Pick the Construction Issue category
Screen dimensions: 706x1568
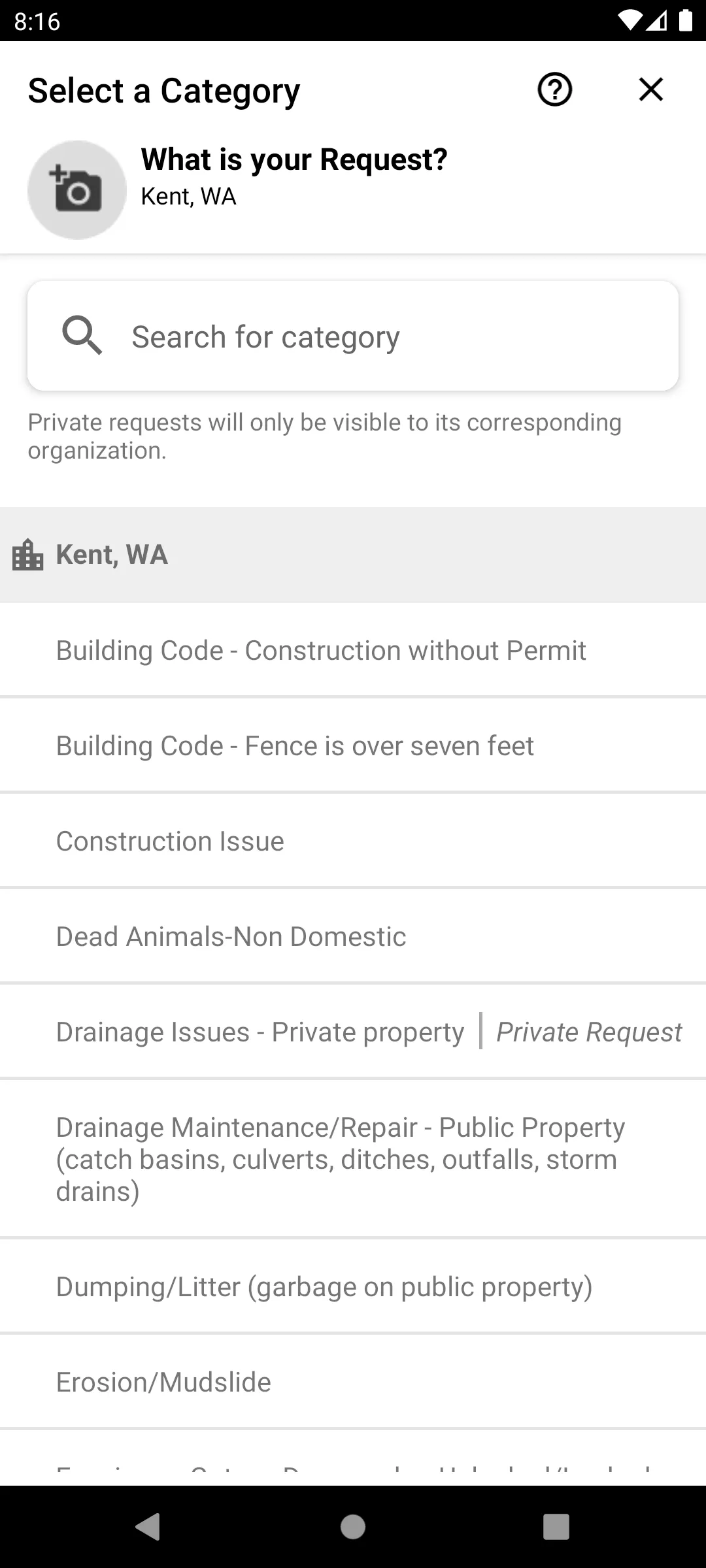click(x=353, y=841)
